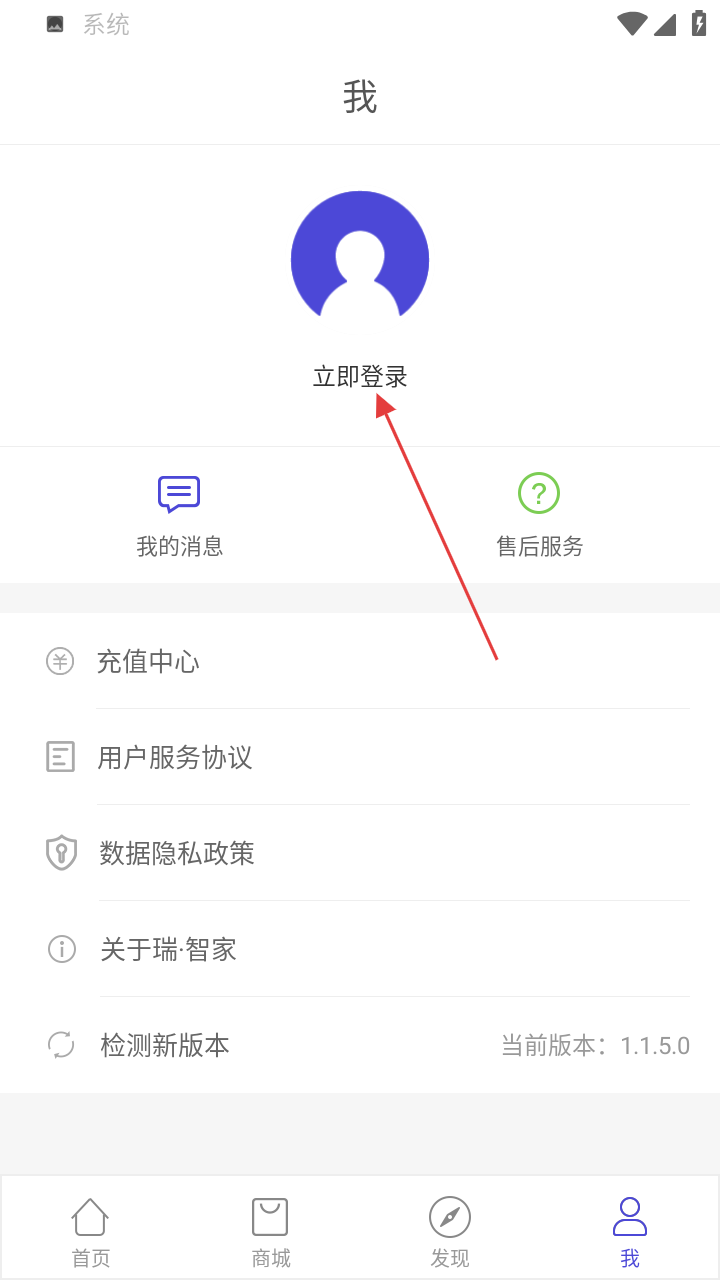View the 用户服务协议 agreement
Screen dimensions: 720x1280
(x=360, y=757)
